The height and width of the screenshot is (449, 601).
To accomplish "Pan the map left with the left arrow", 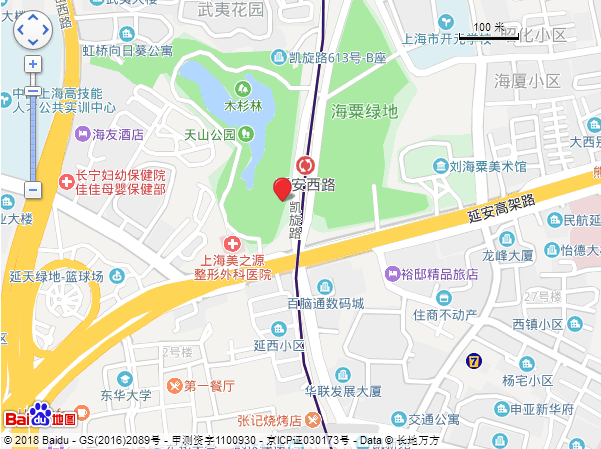I will (20, 32).
